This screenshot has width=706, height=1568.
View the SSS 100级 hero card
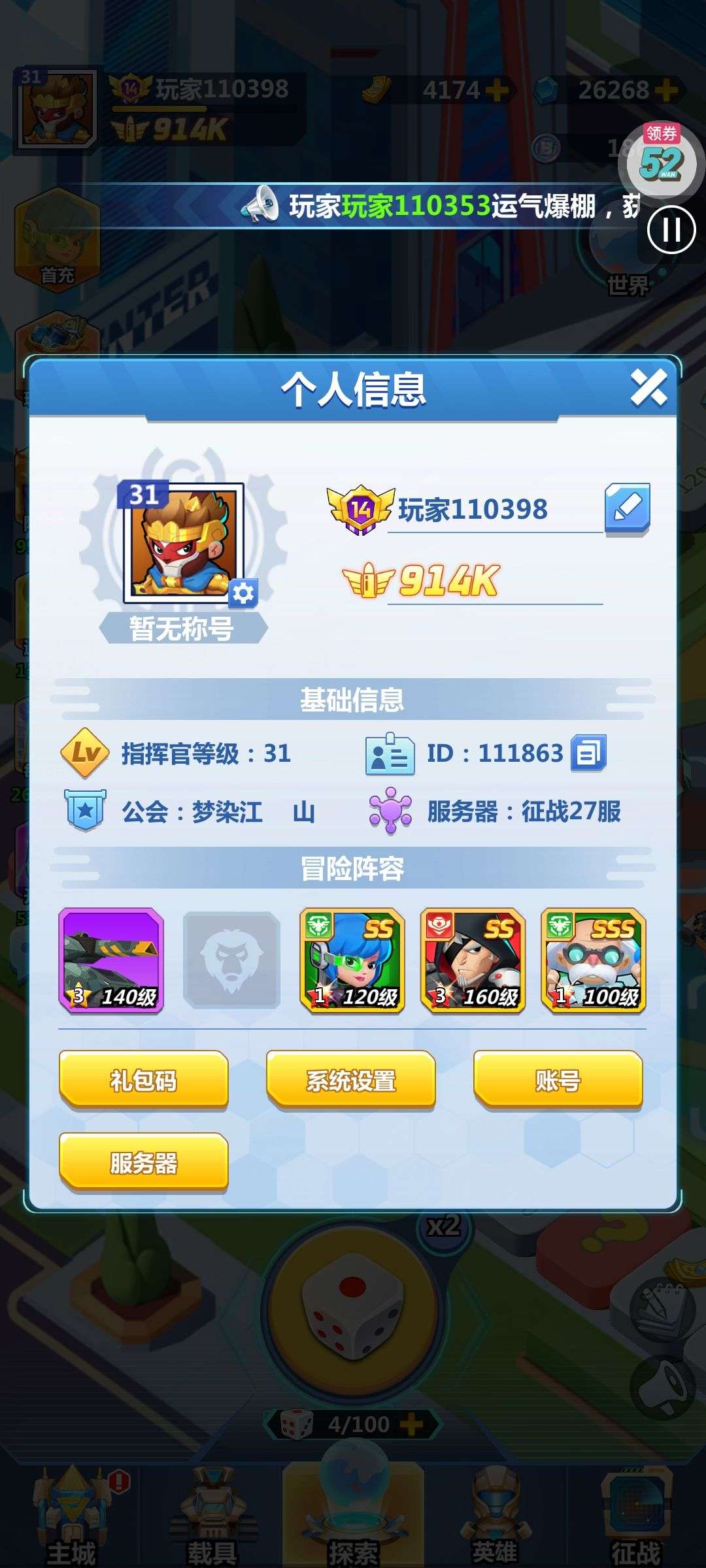594,960
